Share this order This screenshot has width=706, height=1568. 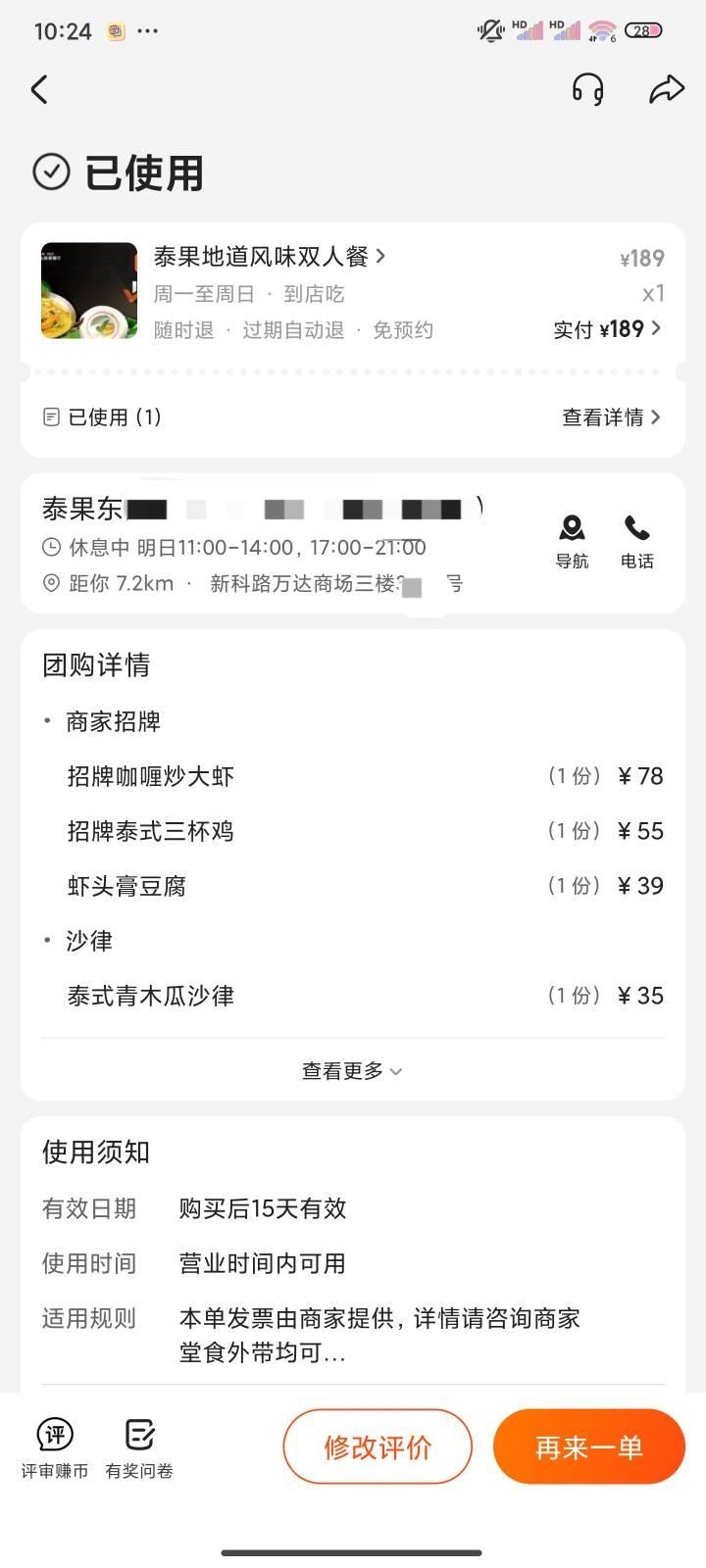pos(666,90)
